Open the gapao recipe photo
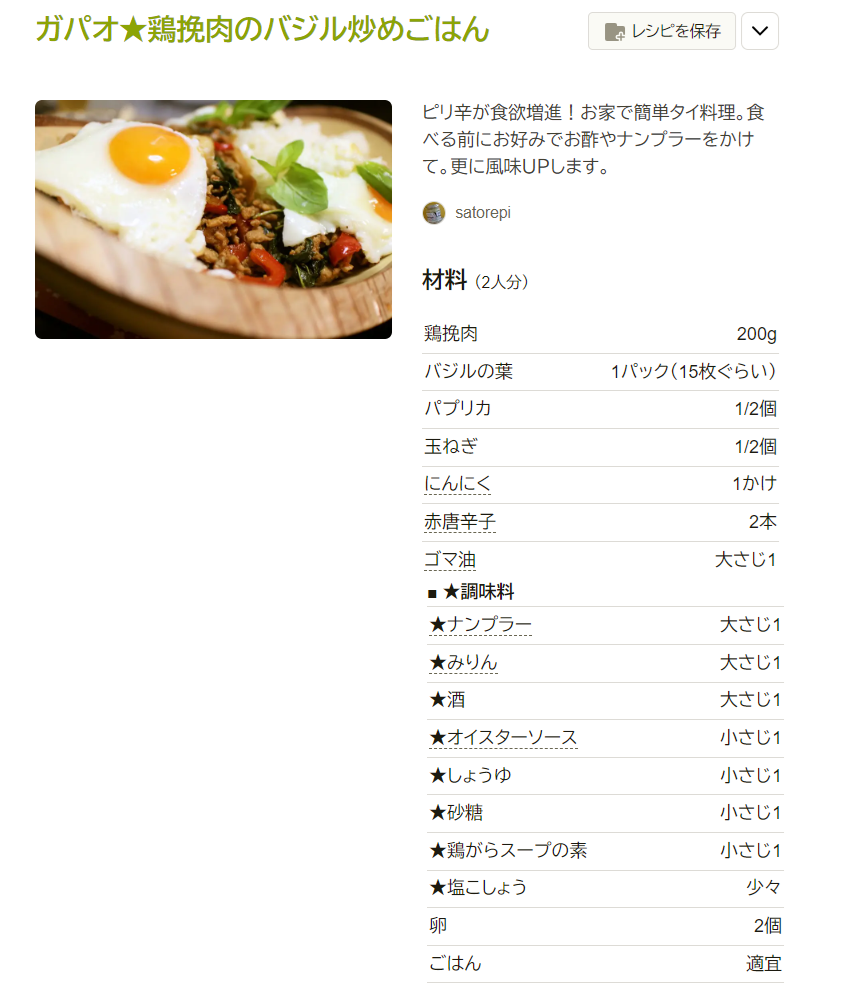 [x=213, y=219]
